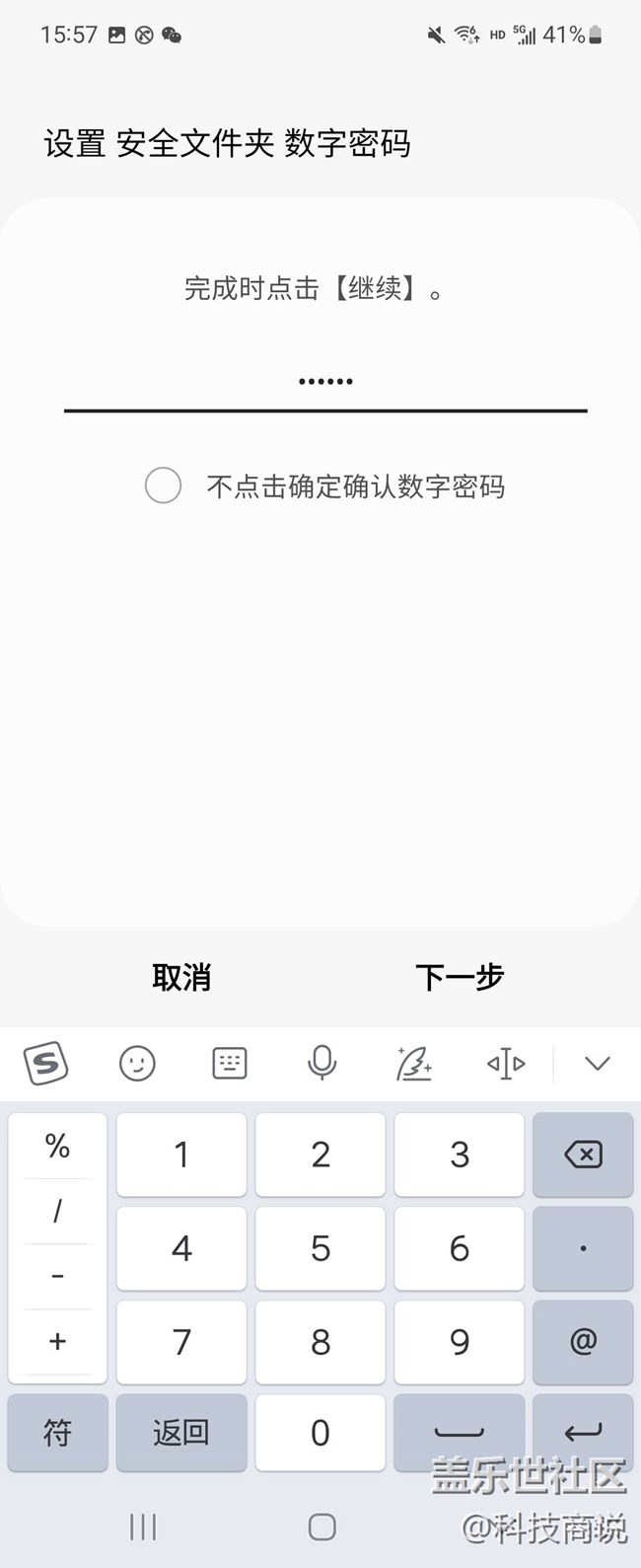Open the cursor movement tool
The height and width of the screenshot is (1568, 641).
click(506, 1063)
